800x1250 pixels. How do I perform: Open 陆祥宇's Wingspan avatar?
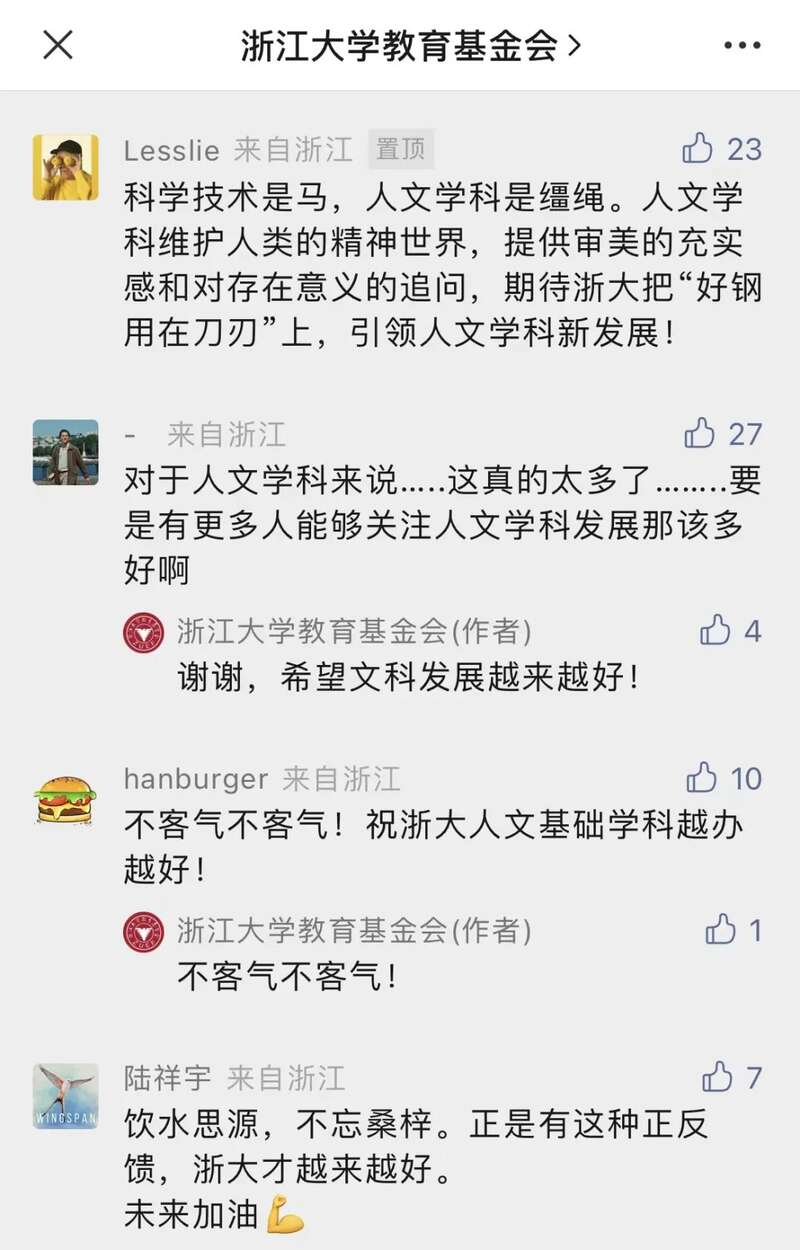(x=66, y=1096)
